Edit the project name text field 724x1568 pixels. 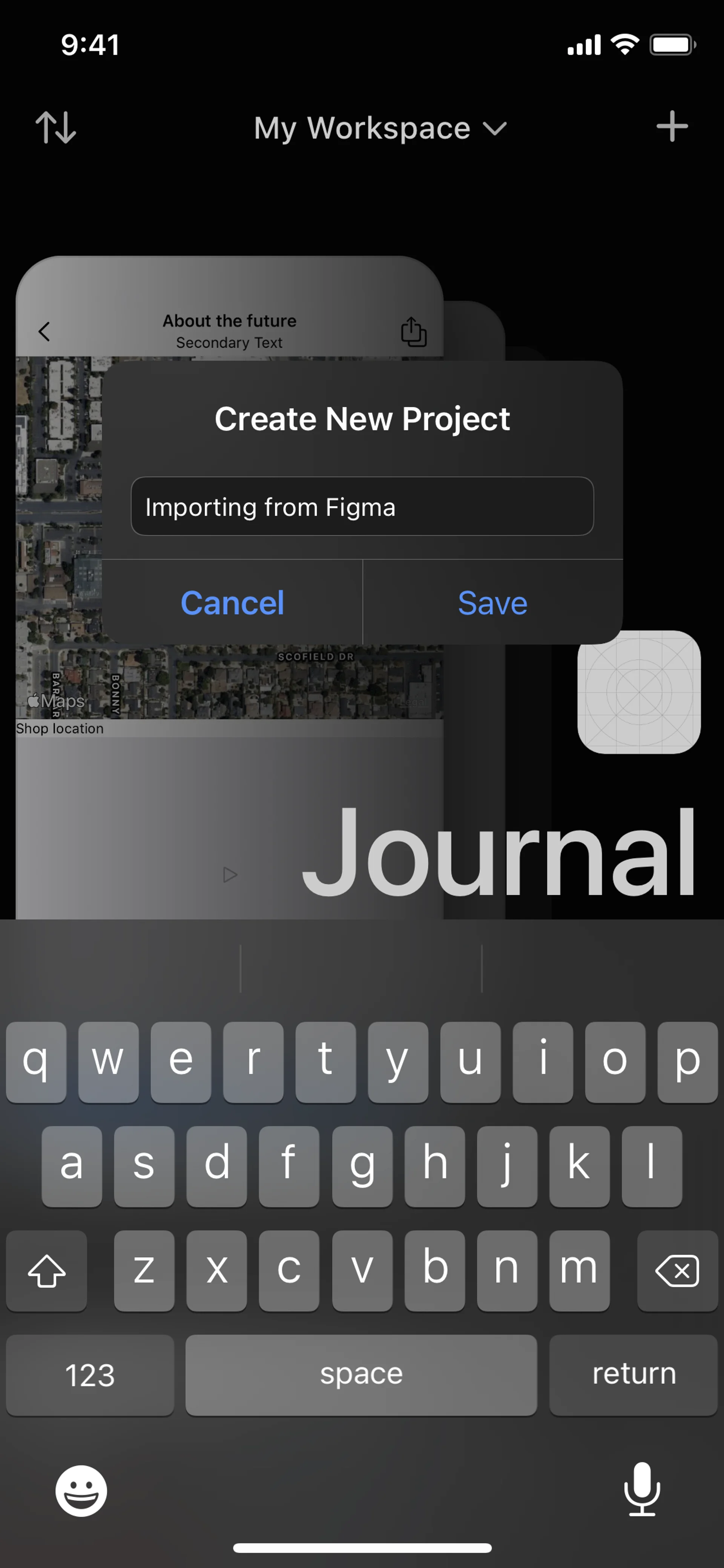pos(362,507)
